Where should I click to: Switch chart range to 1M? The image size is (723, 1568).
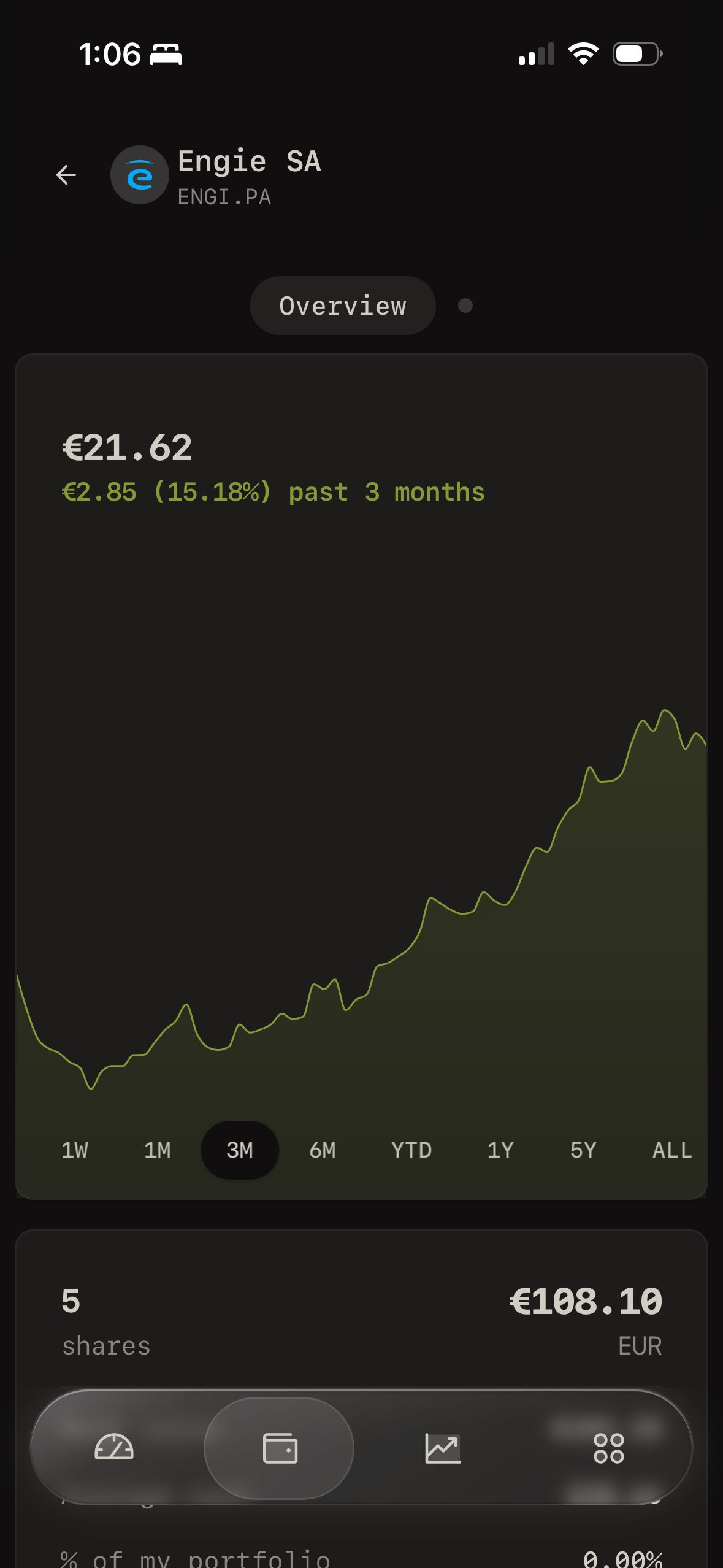coord(158,1150)
